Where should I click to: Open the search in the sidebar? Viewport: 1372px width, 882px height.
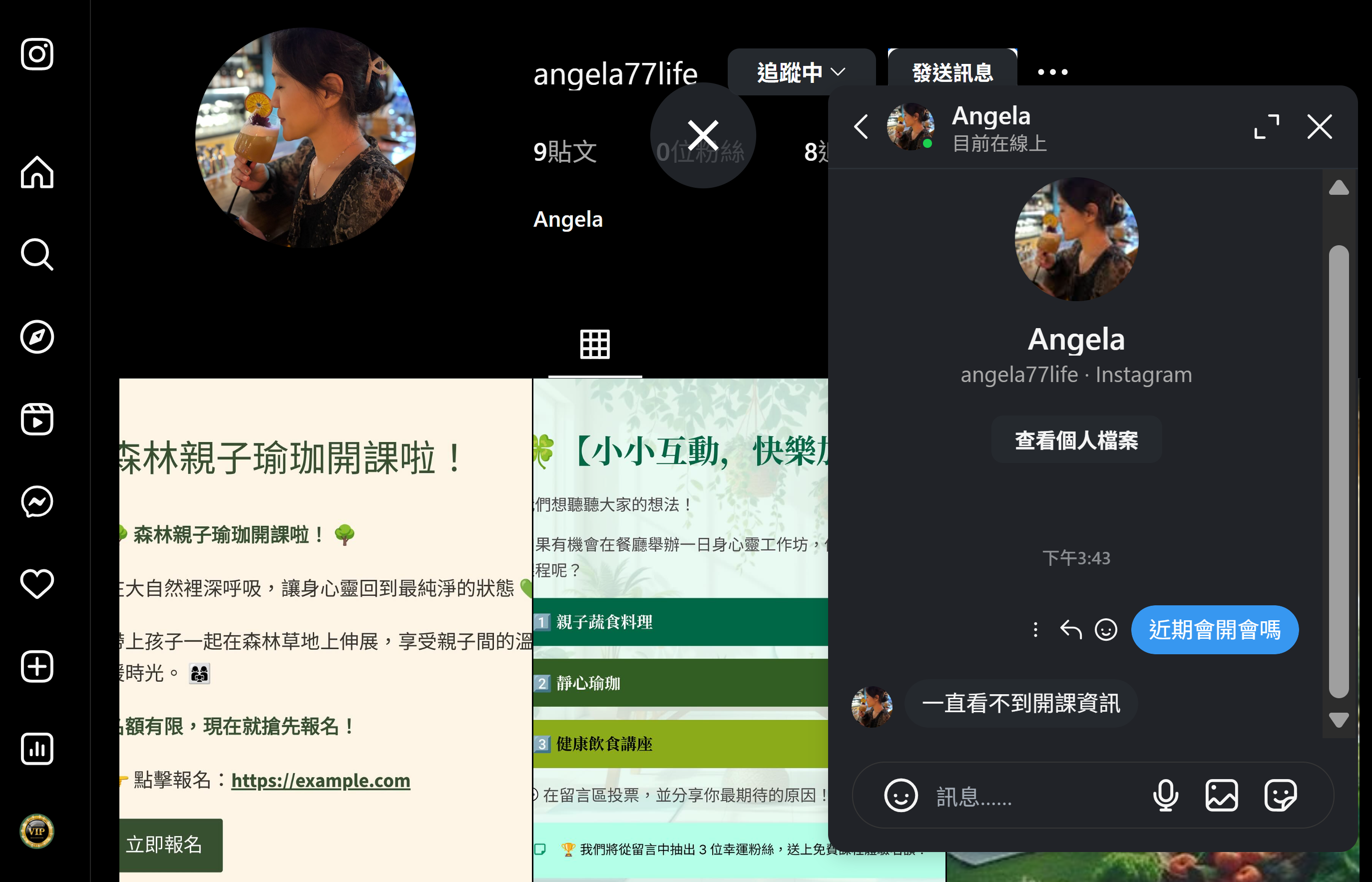pyautogui.click(x=37, y=254)
